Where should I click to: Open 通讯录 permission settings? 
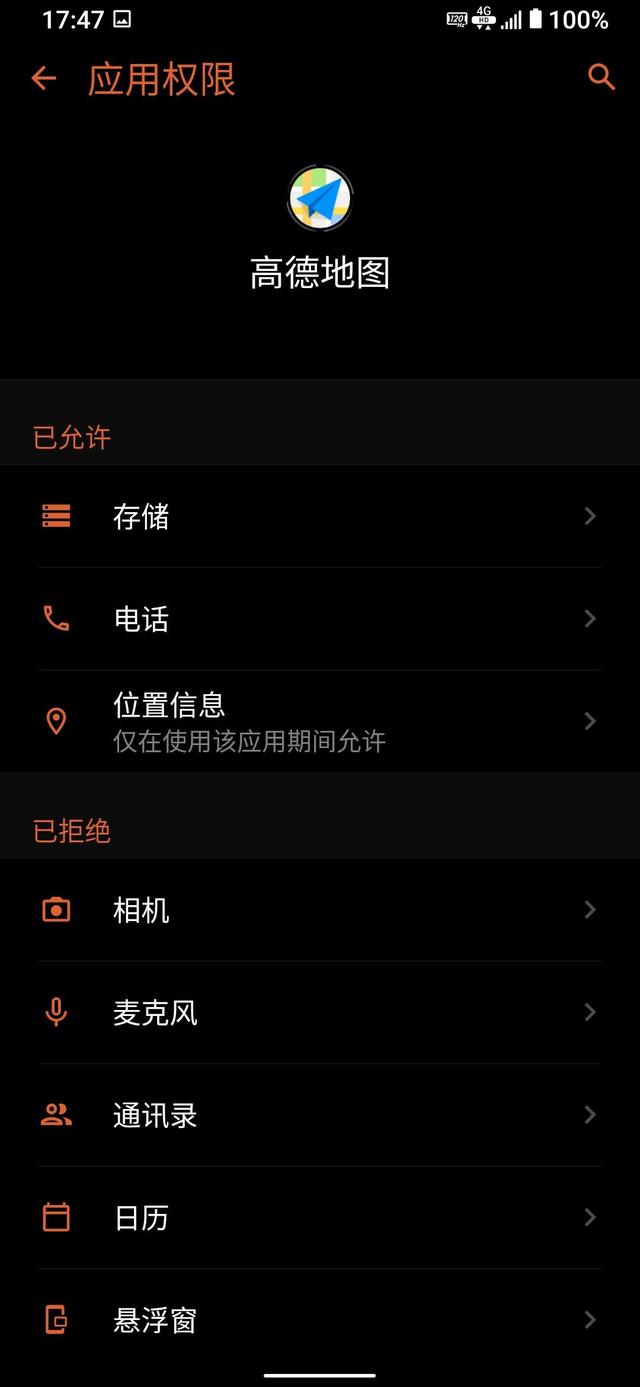(x=320, y=1115)
